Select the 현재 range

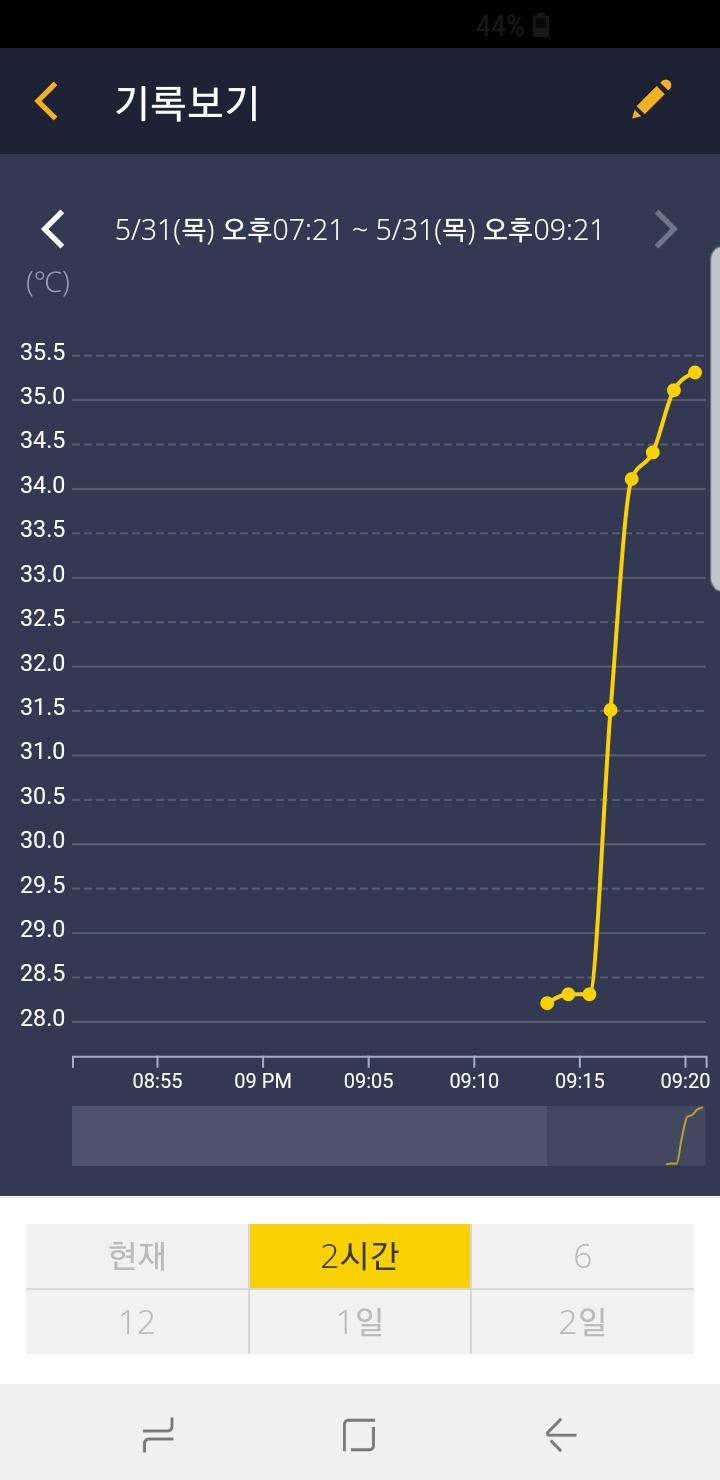coord(137,1255)
